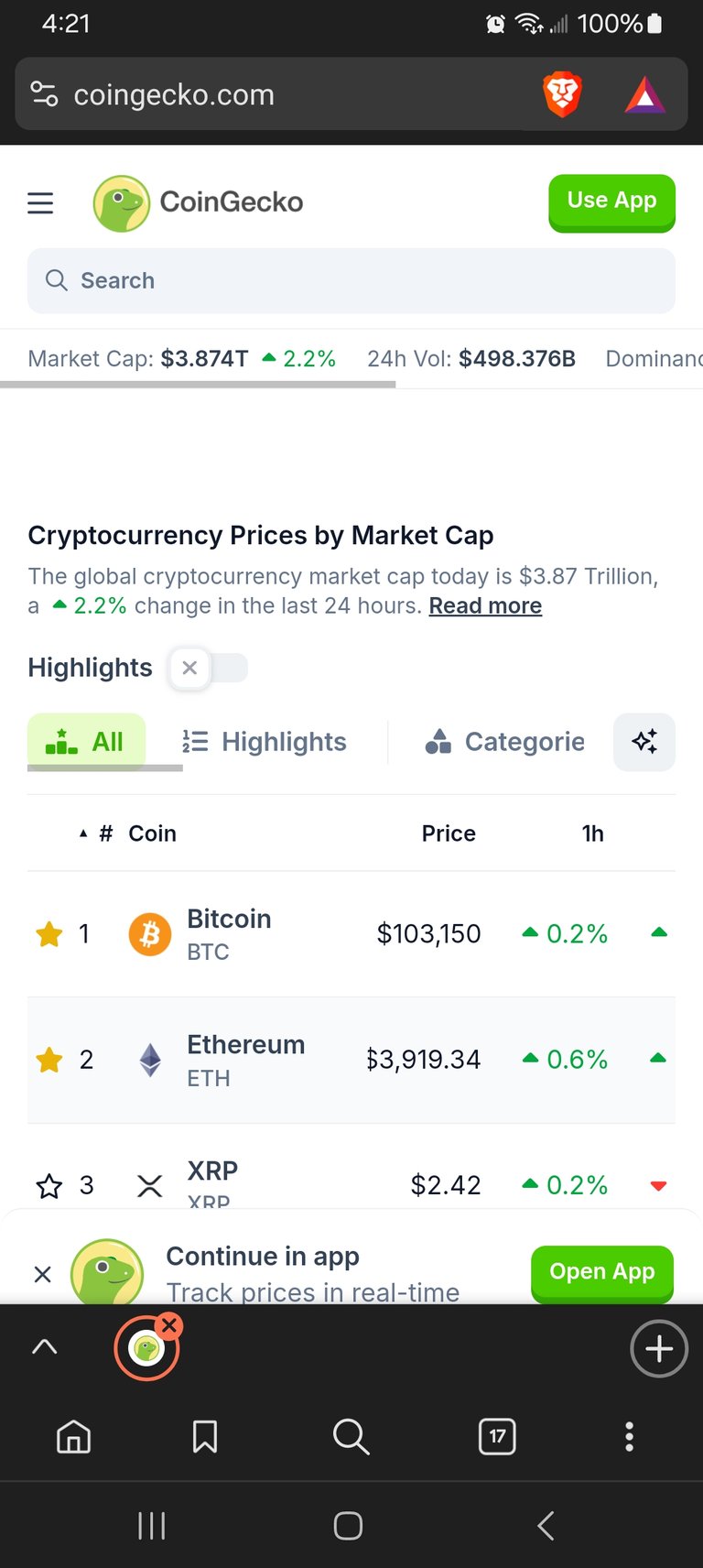703x1568 pixels.
Task: Tap the green Use App button
Action: coord(611,201)
